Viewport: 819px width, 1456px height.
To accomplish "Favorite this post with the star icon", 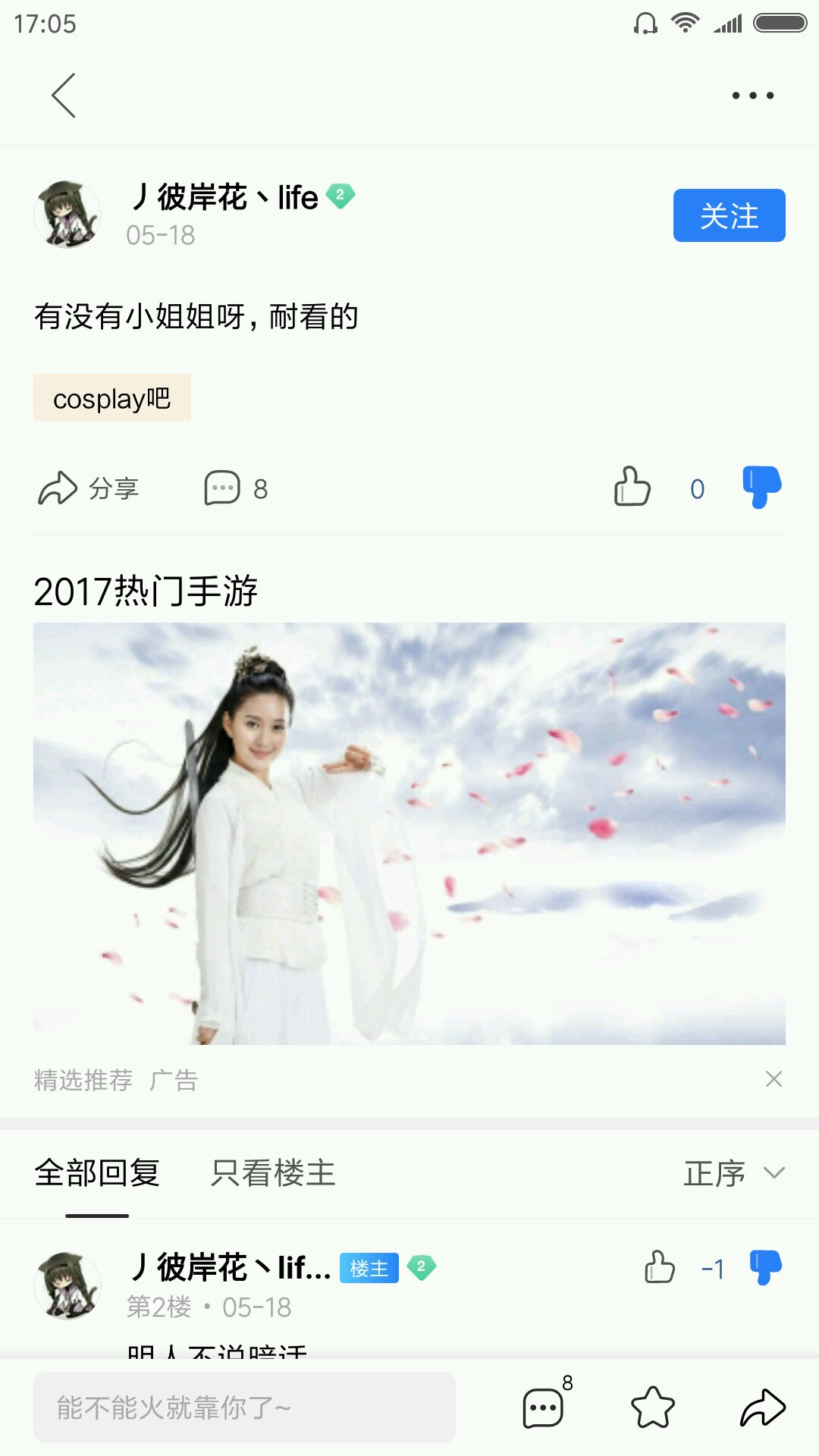I will [x=653, y=1407].
